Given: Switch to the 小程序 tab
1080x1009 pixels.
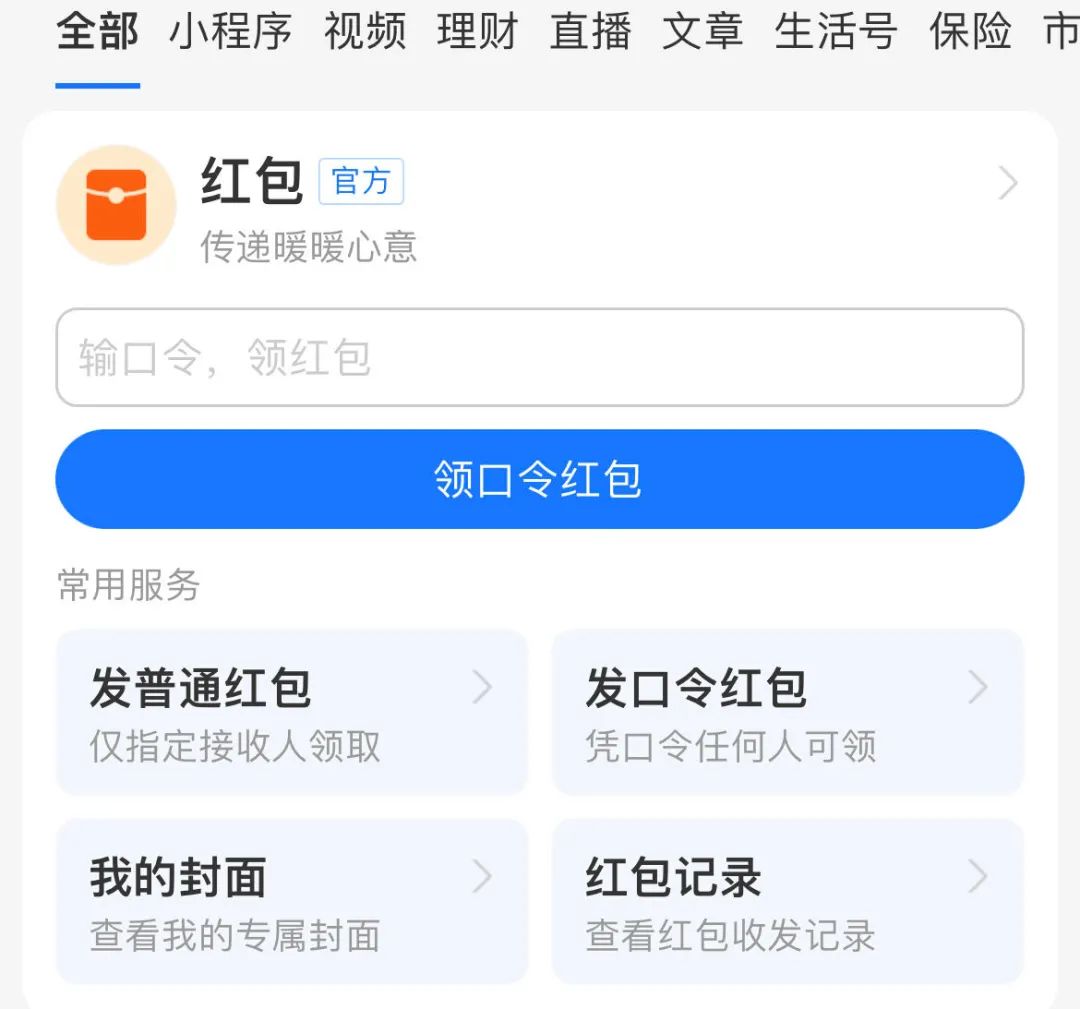Looking at the screenshot, I should point(230,32).
